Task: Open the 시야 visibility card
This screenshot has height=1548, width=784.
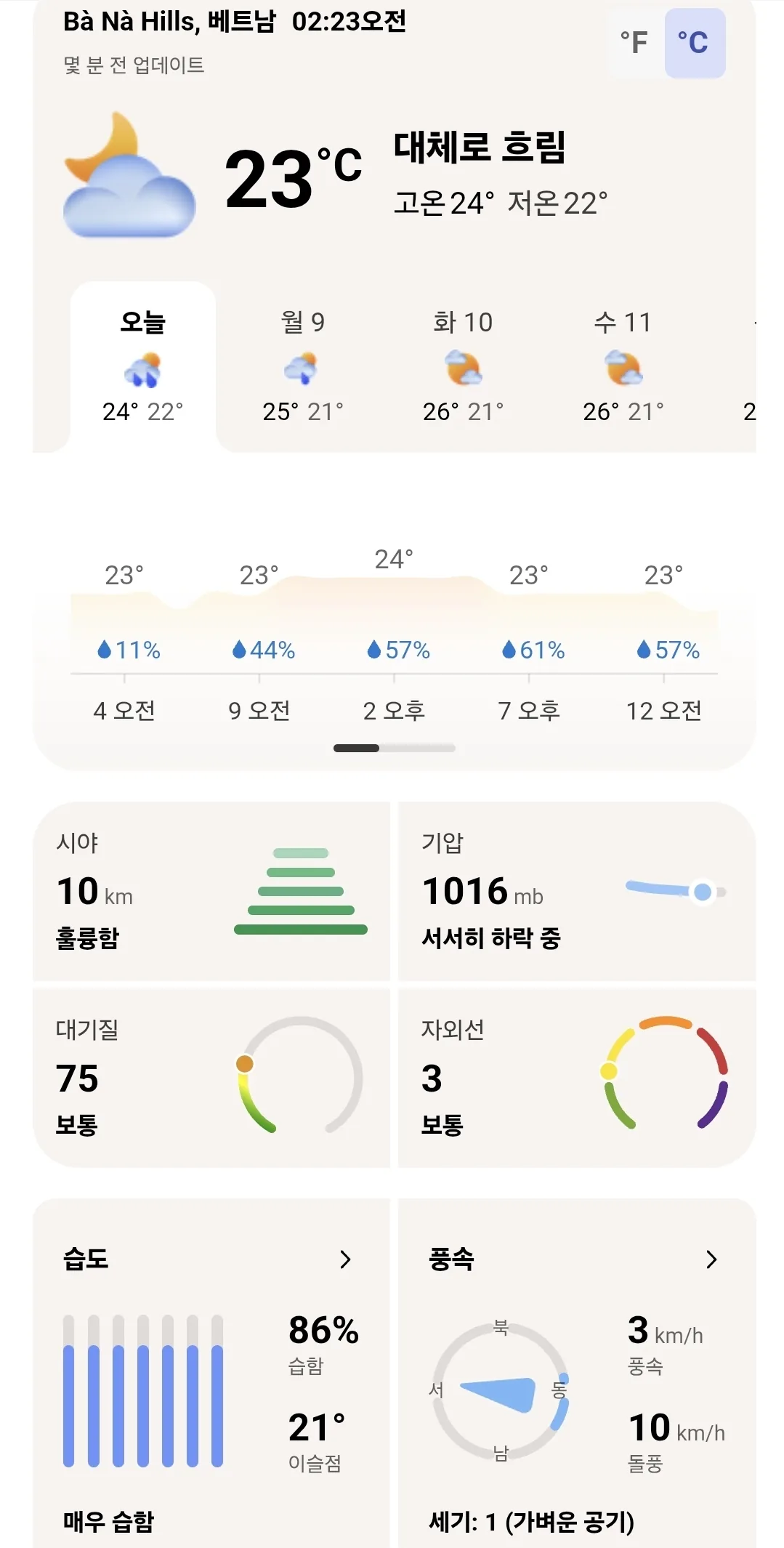Action: pos(211,892)
